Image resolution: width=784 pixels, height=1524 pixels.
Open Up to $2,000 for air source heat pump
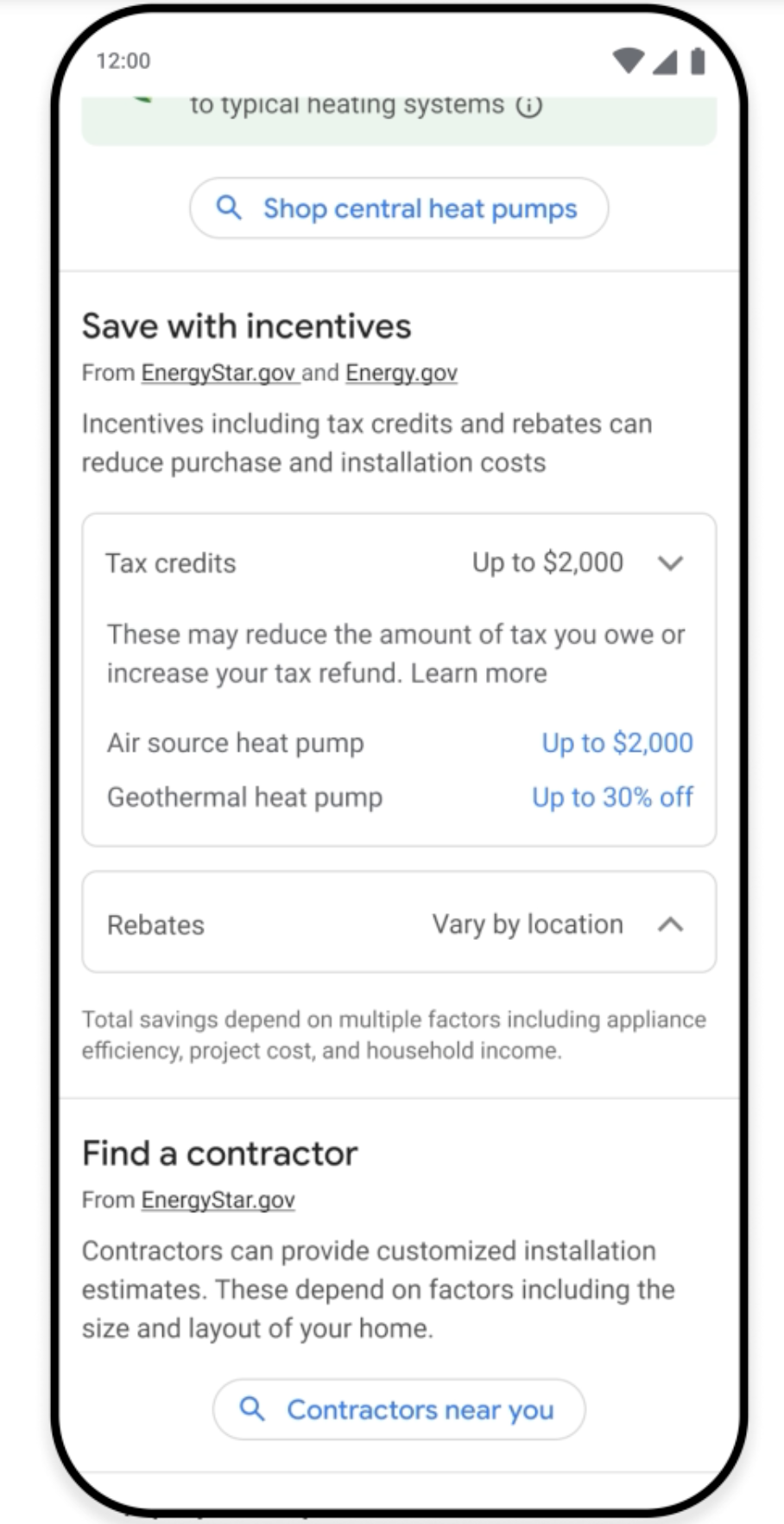coord(617,743)
